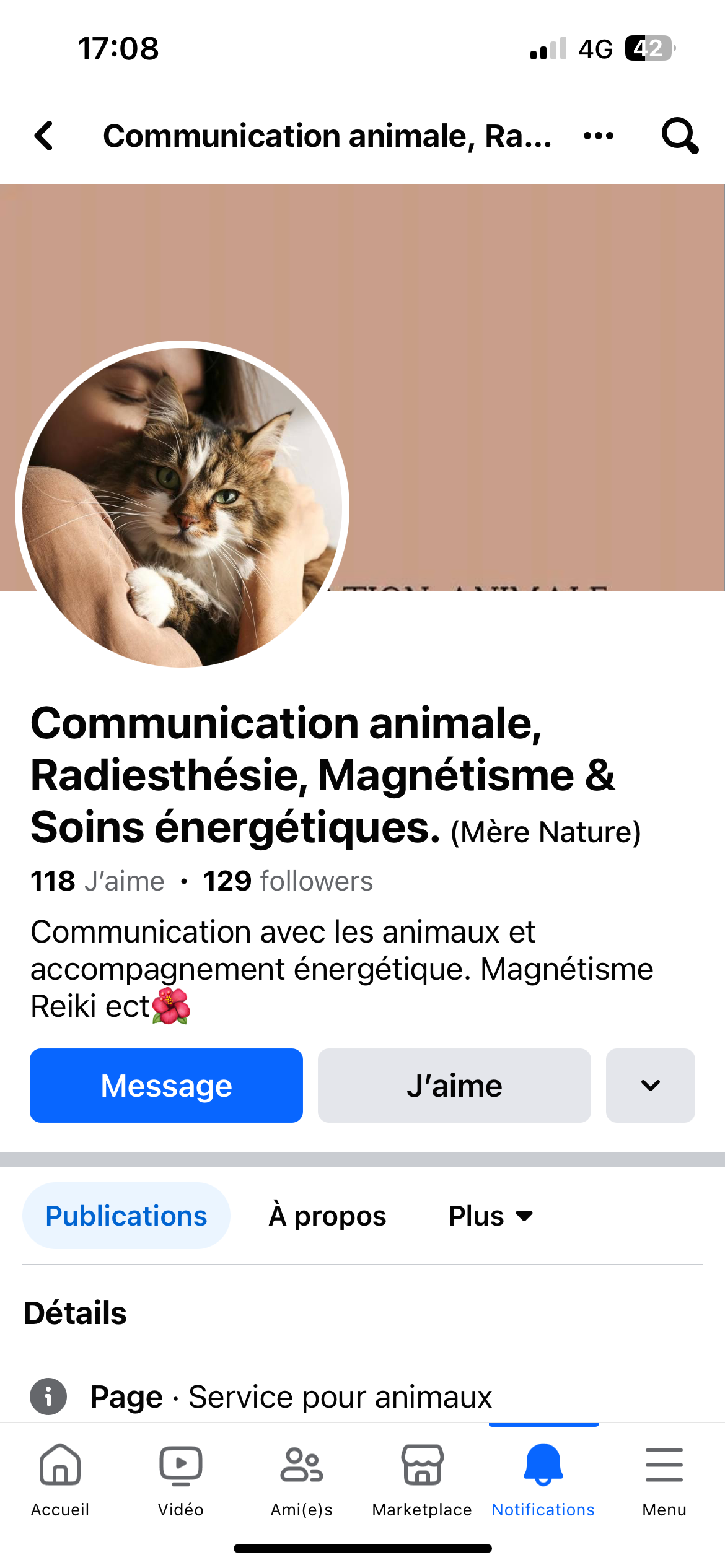This screenshot has width=725, height=1568.
Task: Expand the chevron dropdown next to J'aime
Action: click(x=650, y=1086)
